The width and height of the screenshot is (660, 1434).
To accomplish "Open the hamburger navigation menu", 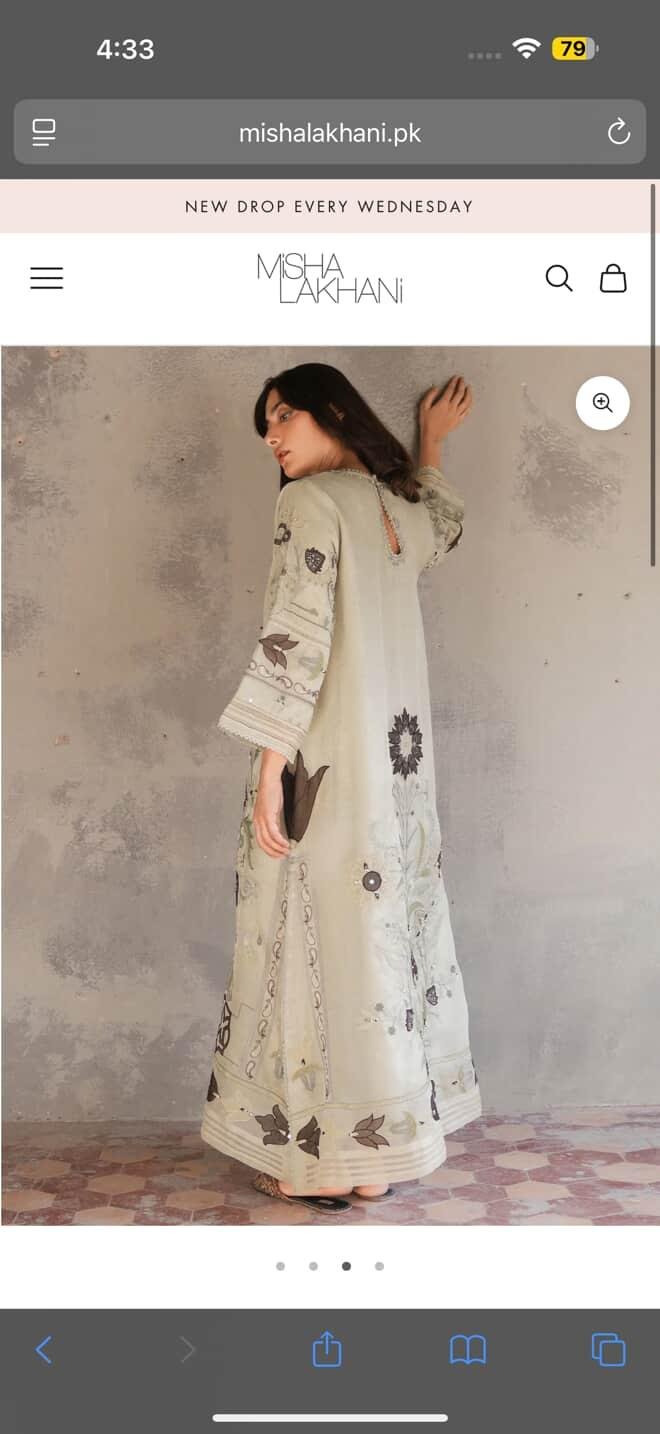I will pos(46,278).
